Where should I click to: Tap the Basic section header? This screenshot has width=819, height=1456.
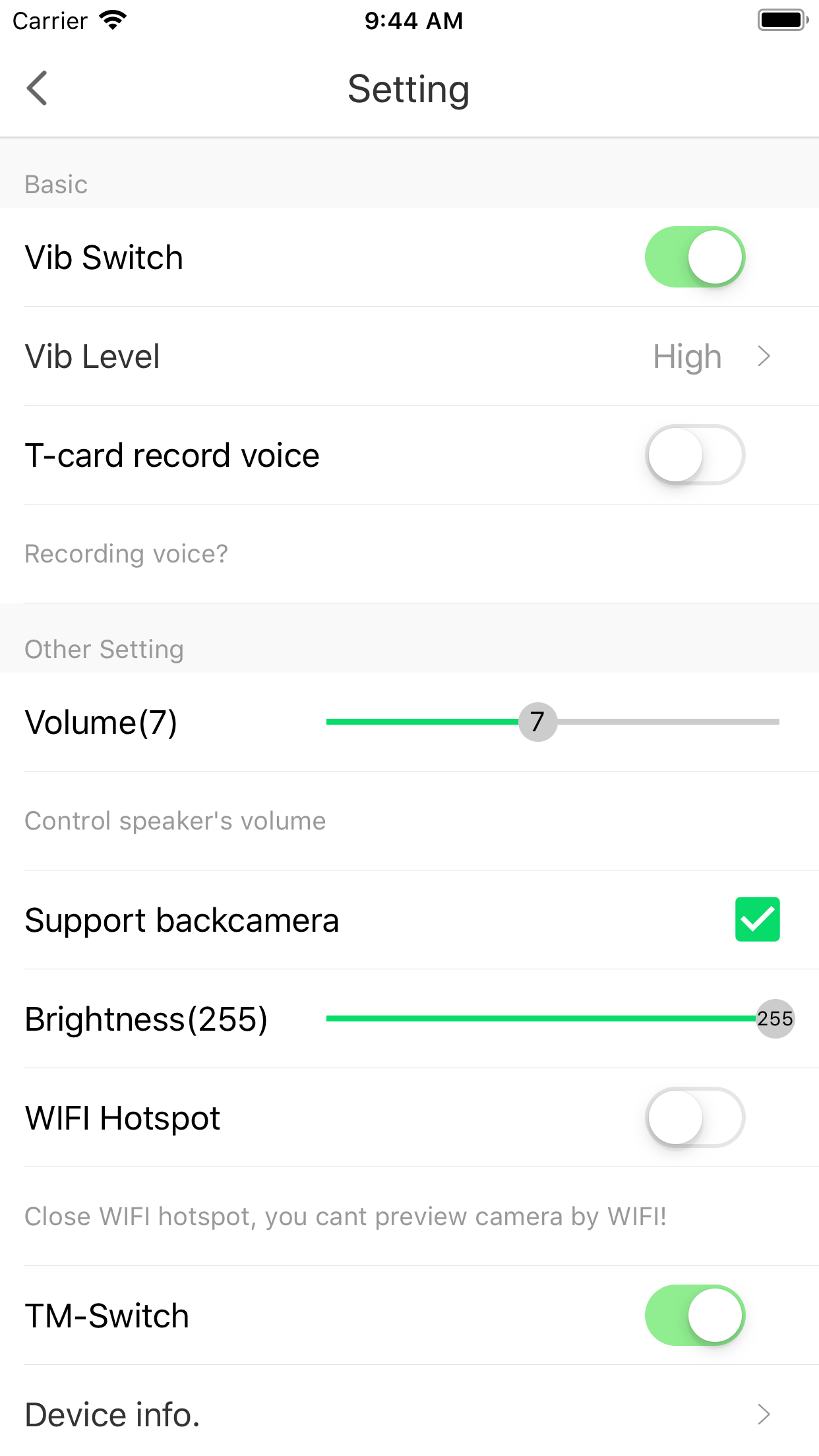55,185
